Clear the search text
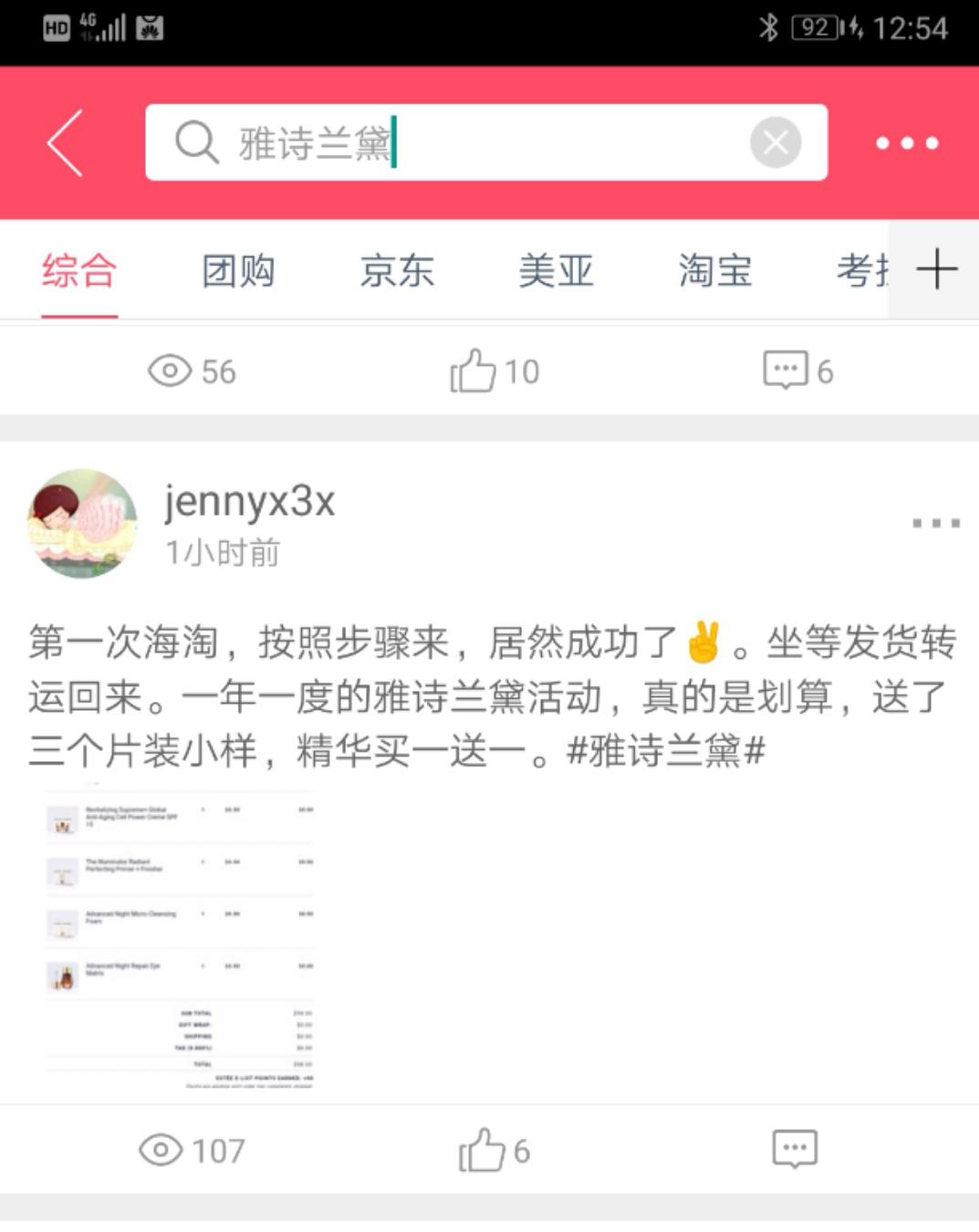979x1232 pixels. (x=776, y=143)
